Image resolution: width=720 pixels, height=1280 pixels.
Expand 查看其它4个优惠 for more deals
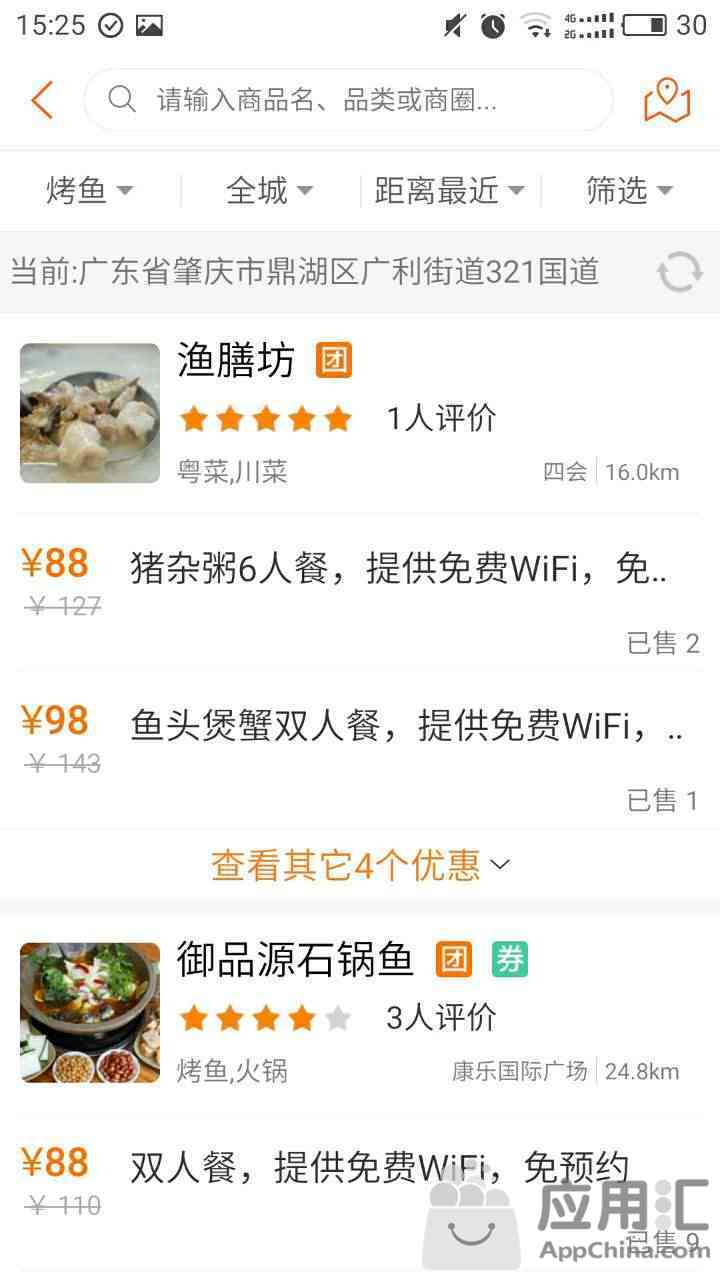pos(360,866)
